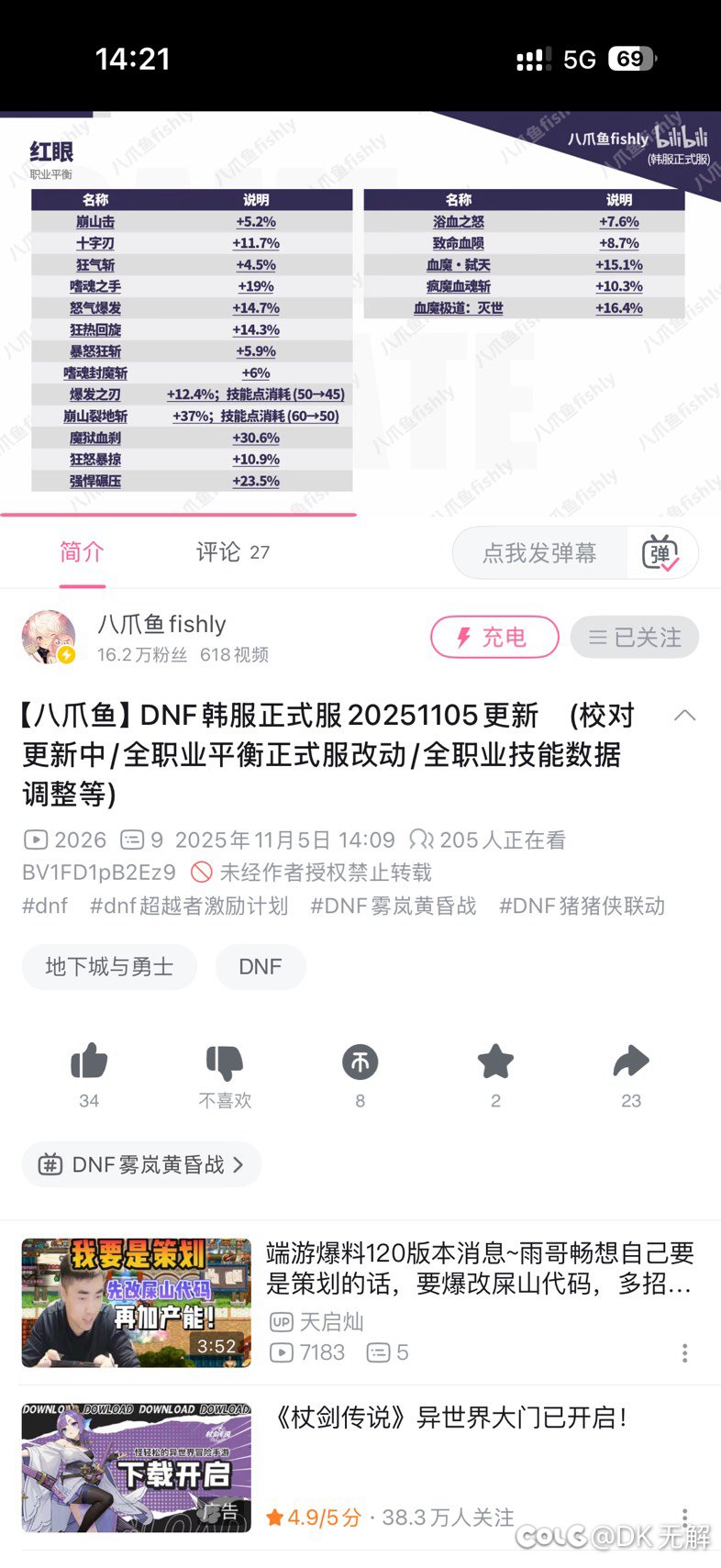Tap the lightning icon on the 充电 button
721x1568 pixels.
click(x=463, y=637)
